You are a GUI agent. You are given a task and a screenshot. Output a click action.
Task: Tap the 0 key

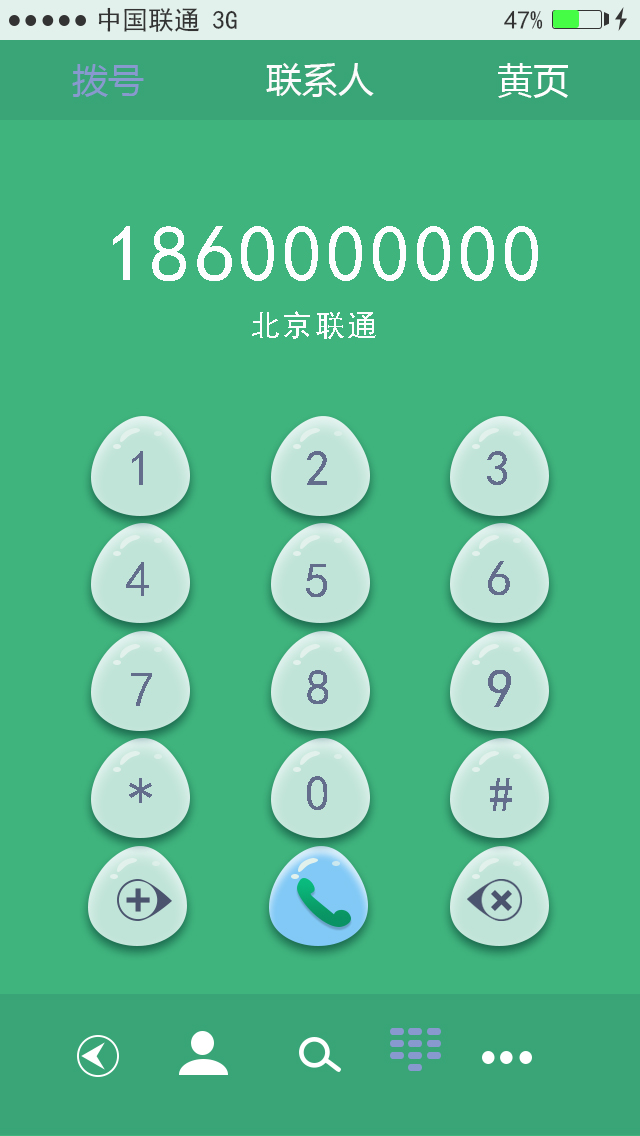319,792
